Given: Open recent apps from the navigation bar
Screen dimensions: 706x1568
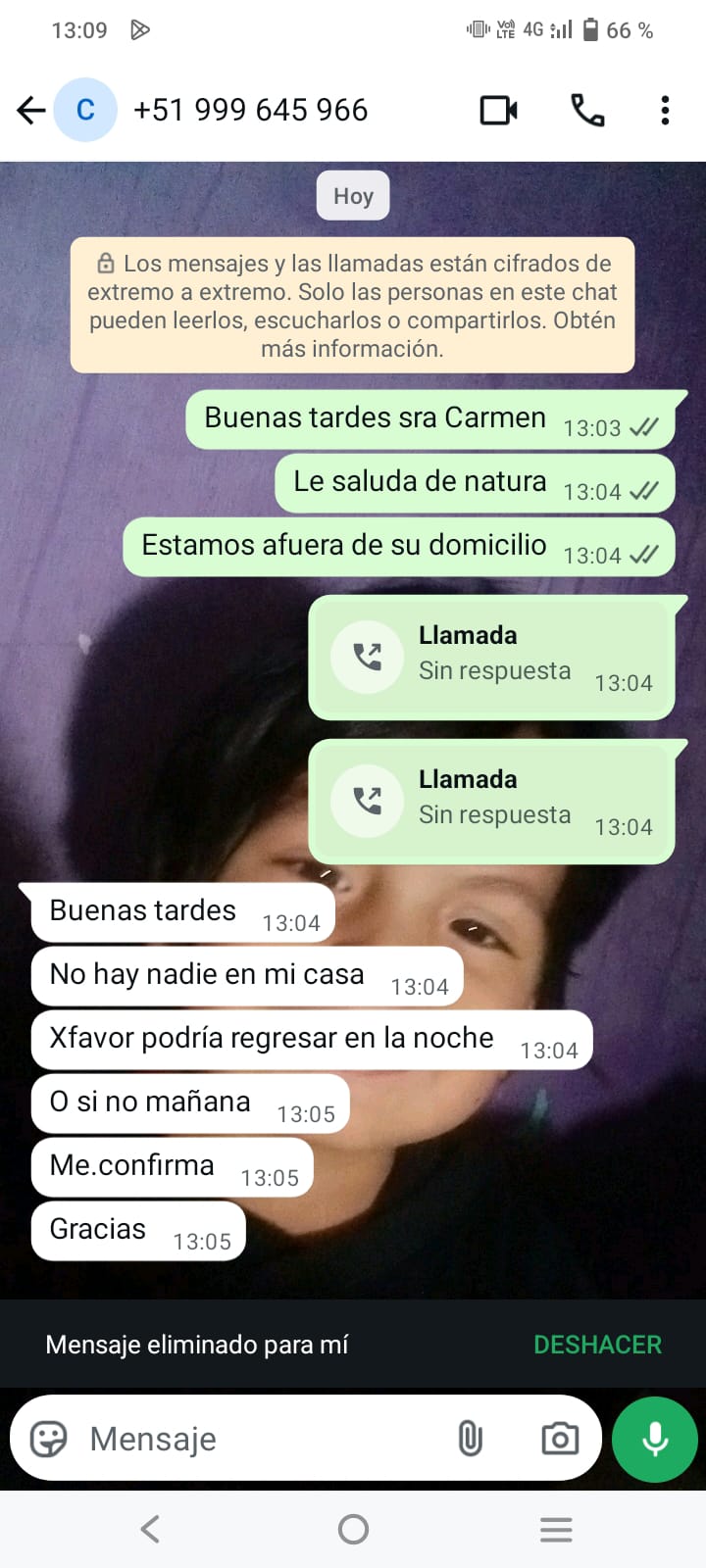Looking at the screenshot, I should [x=556, y=1529].
